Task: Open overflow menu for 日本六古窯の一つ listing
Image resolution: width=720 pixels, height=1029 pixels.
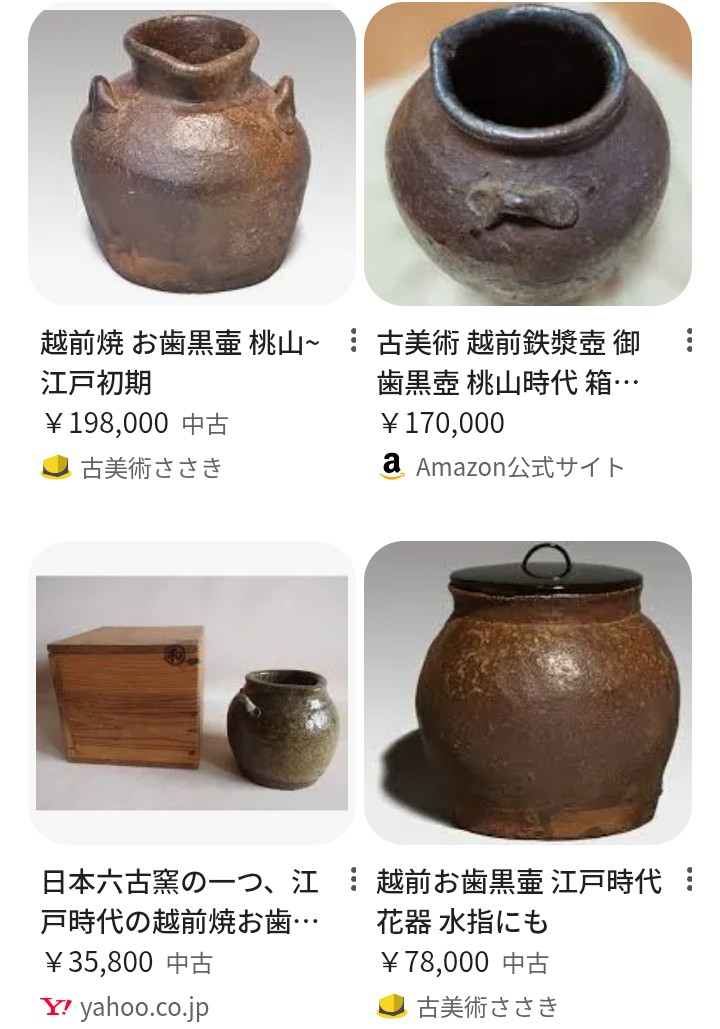Action: coord(353,880)
